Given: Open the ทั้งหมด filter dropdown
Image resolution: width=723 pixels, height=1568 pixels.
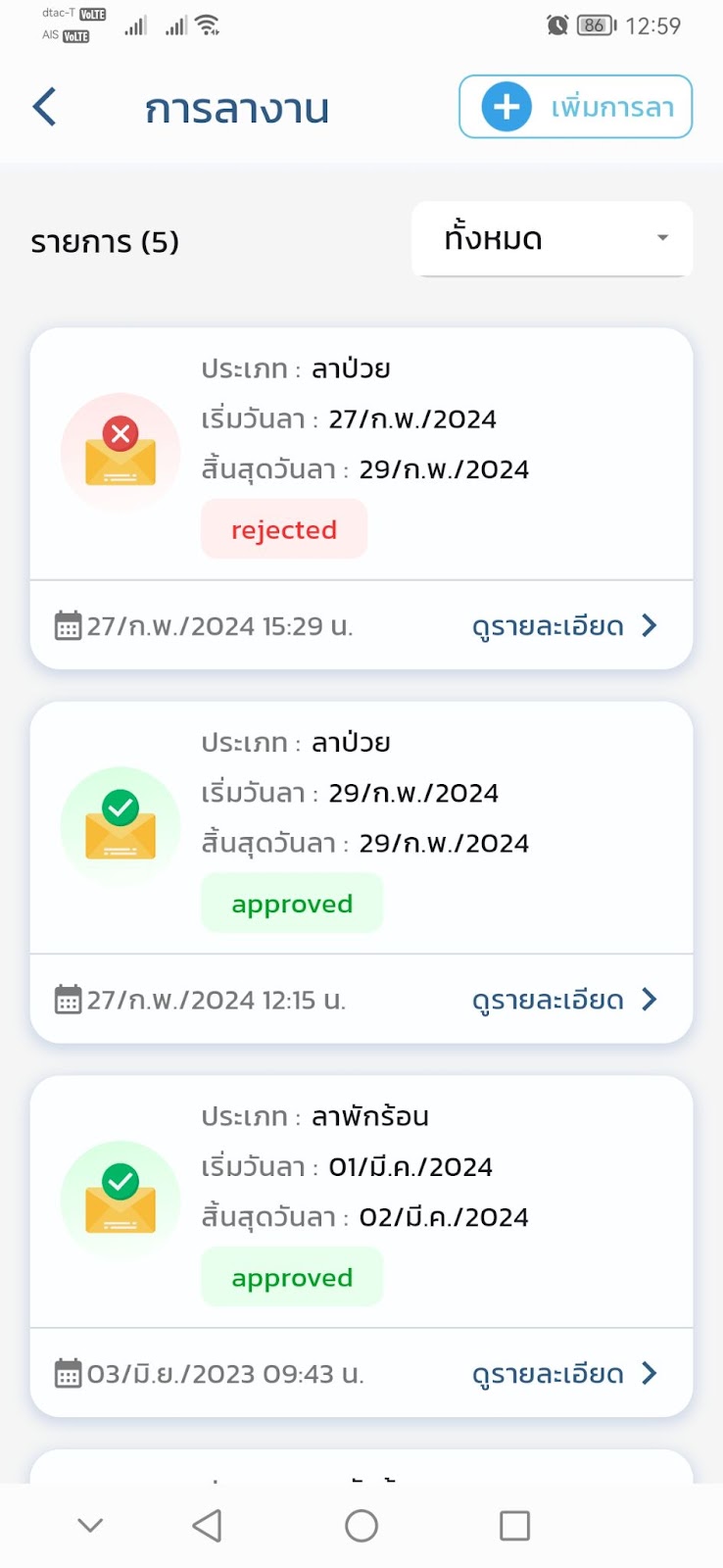Looking at the screenshot, I should tap(553, 239).
